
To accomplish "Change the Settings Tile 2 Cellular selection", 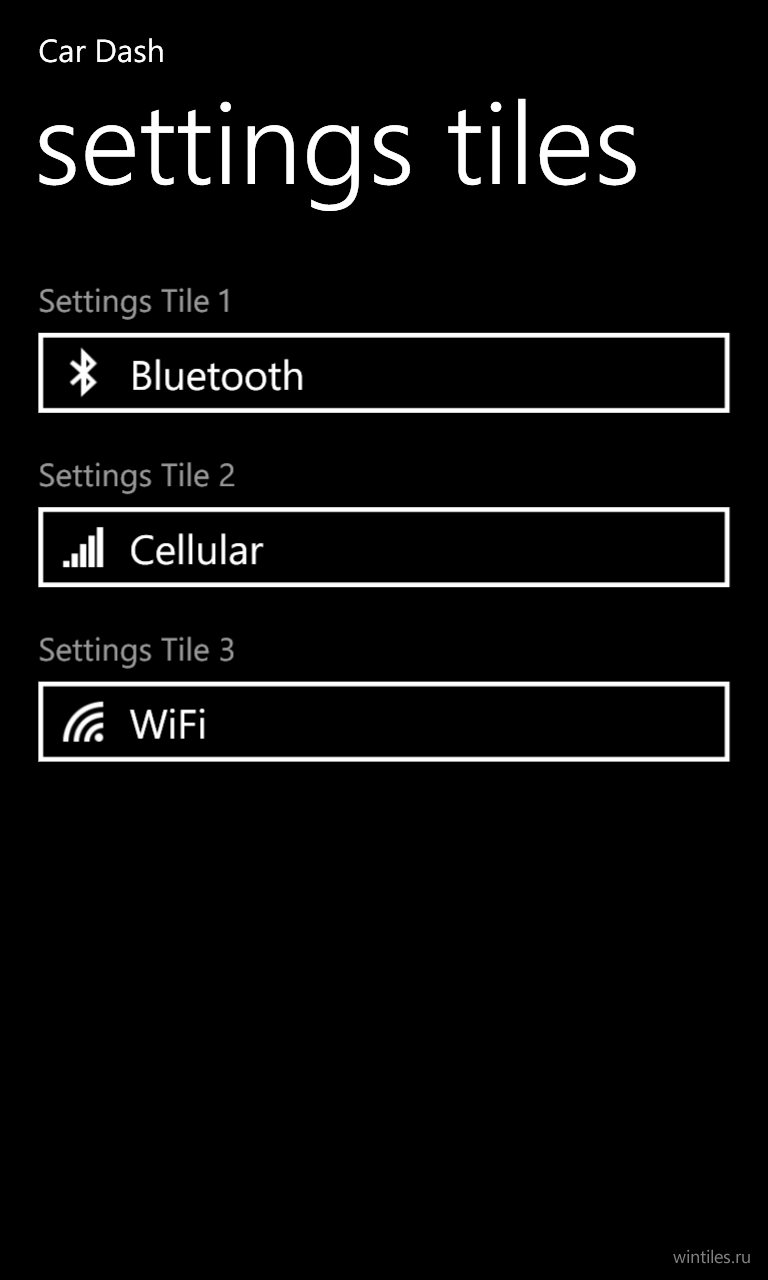I will tap(384, 547).
